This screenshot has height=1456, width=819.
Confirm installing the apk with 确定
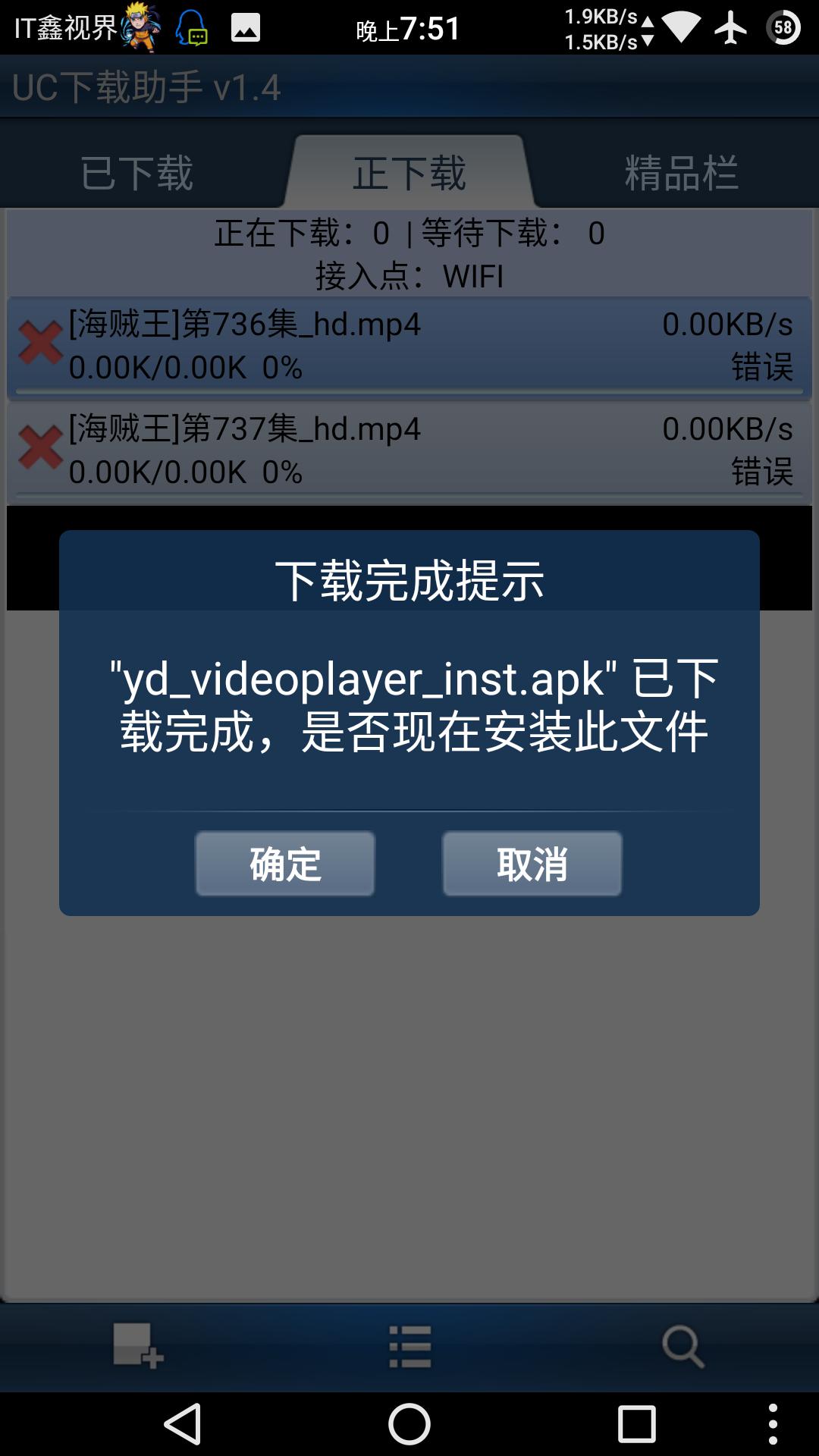coord(285,864)
